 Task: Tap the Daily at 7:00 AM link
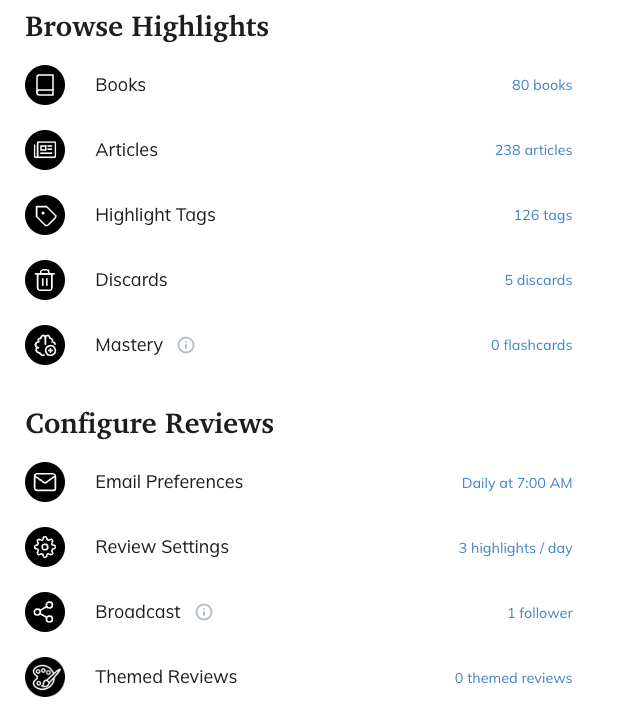517,483
